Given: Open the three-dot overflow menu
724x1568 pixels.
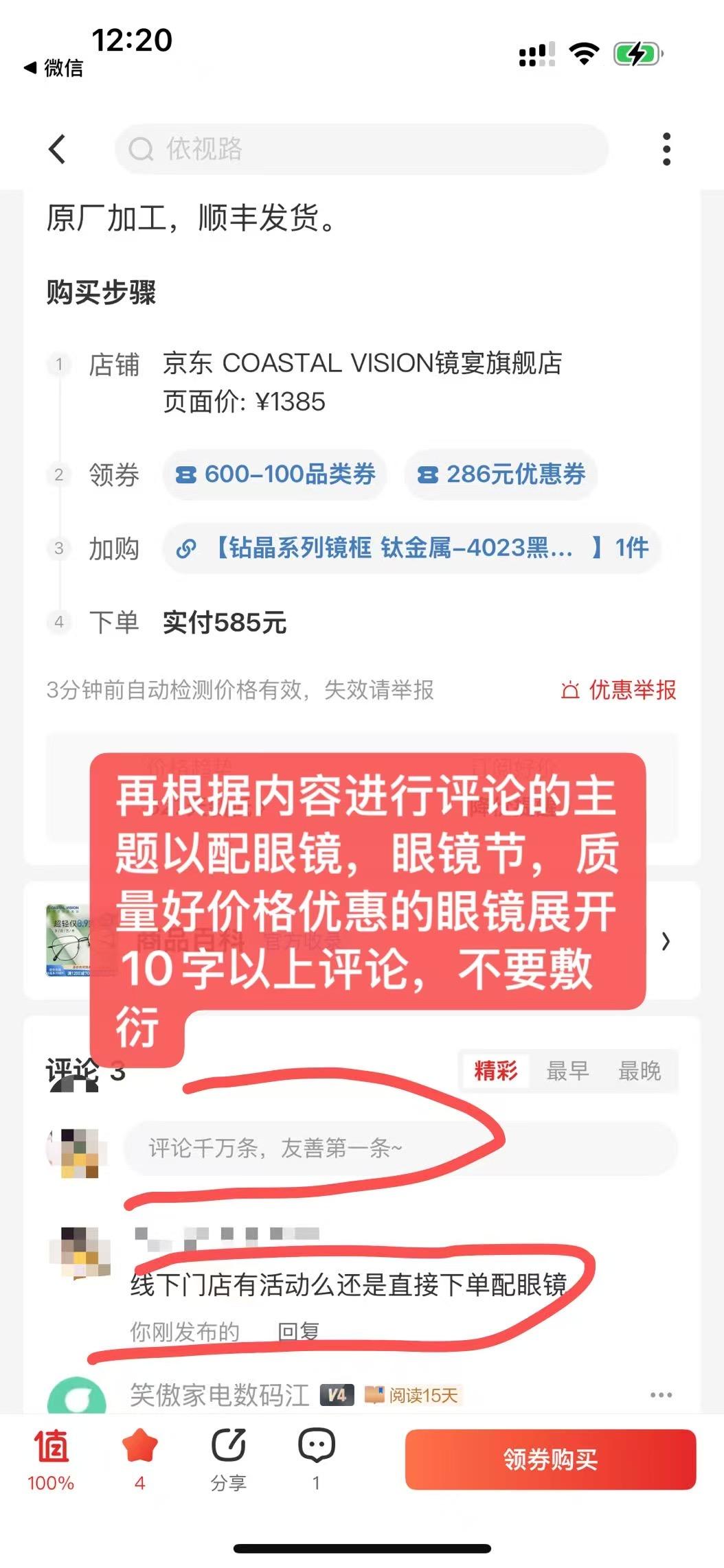Looking at the screenshot, I should pyautogui.click(x=666, y=149).
